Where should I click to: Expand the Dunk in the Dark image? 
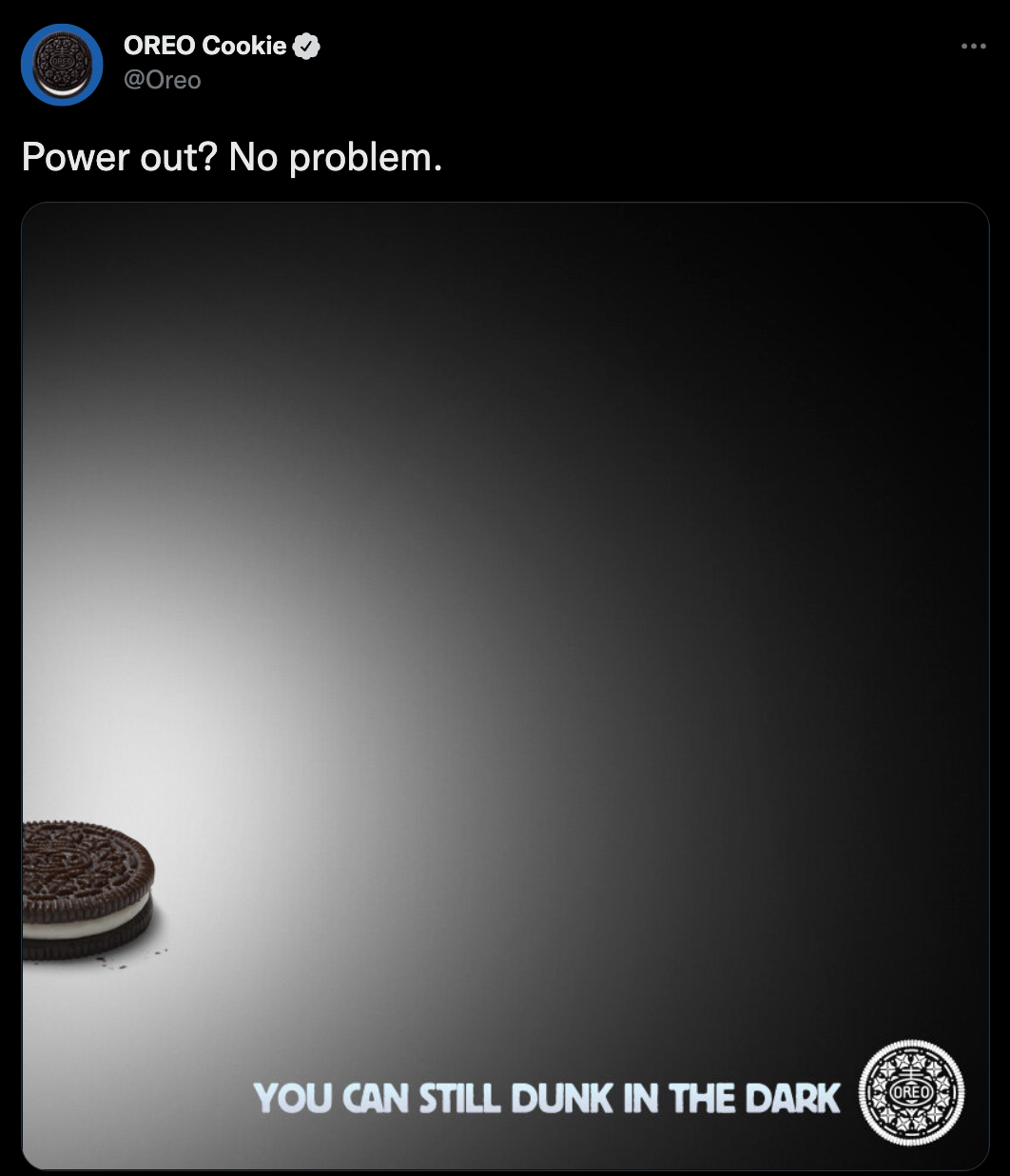(505, 685)
